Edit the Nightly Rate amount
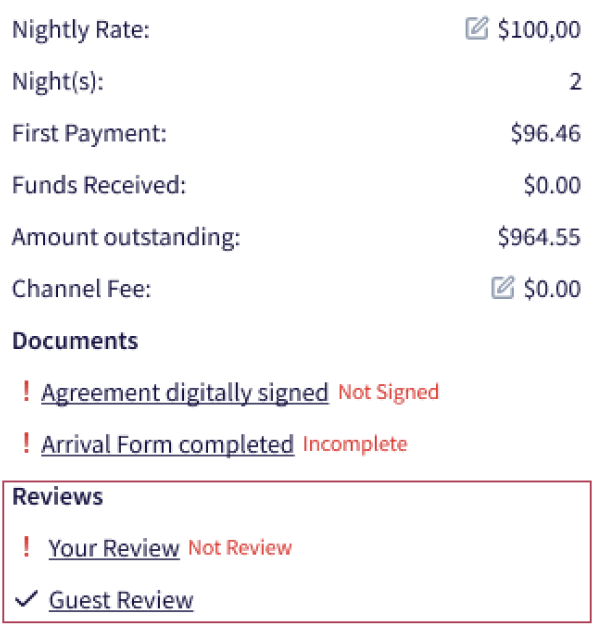Viewport: 604px width, 642px height. tap(477, 30)
